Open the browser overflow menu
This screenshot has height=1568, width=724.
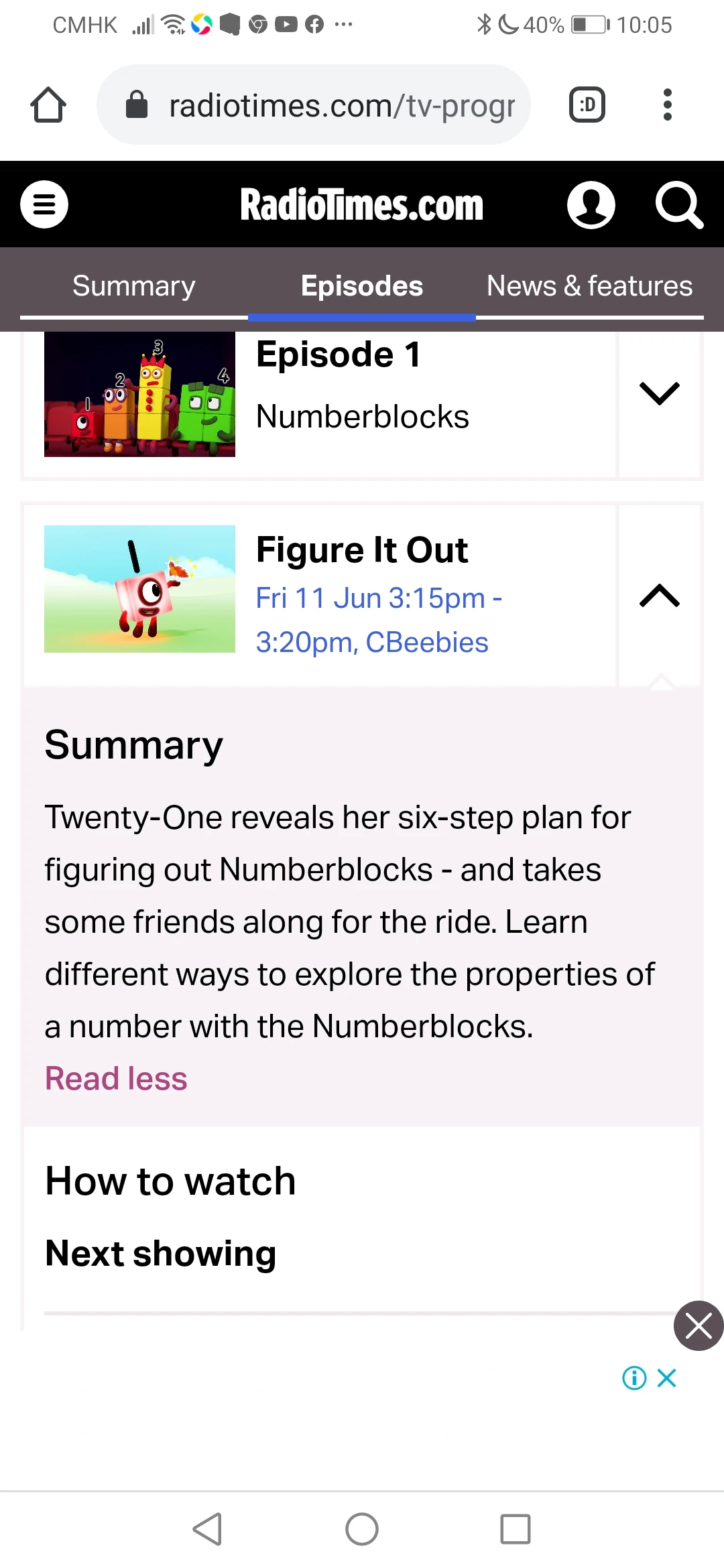pos(668,105)
